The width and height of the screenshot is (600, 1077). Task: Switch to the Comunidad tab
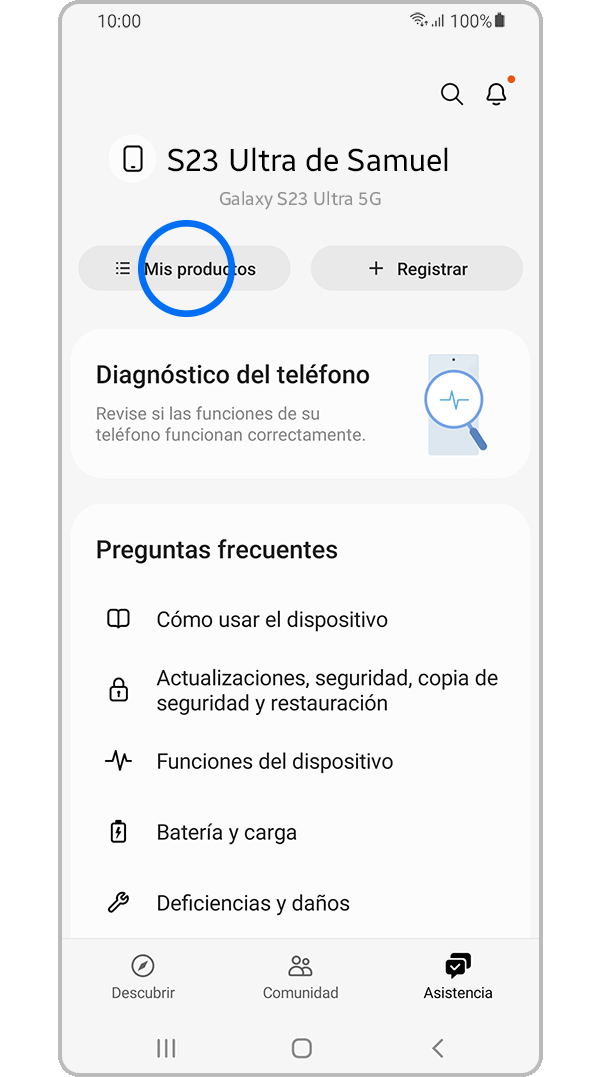point(300,977)
